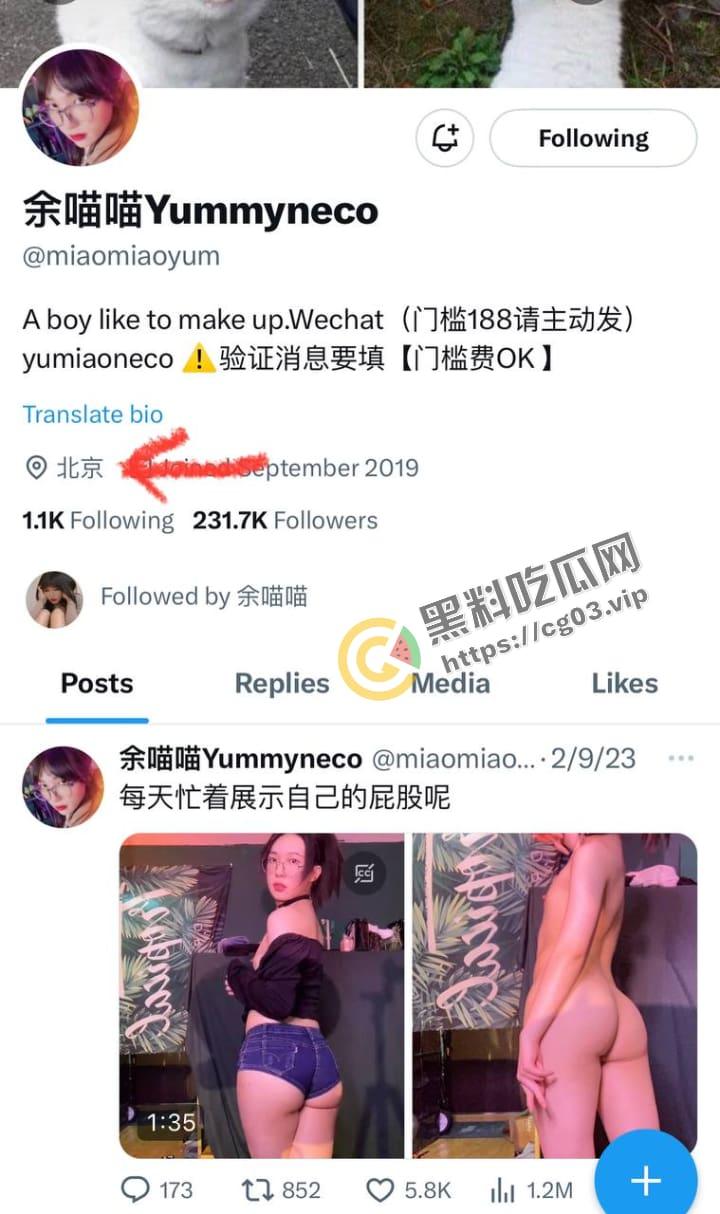Compose a new post with the plus button
The width and height of the screenshot is (720, 1214).
point(646,1180)
